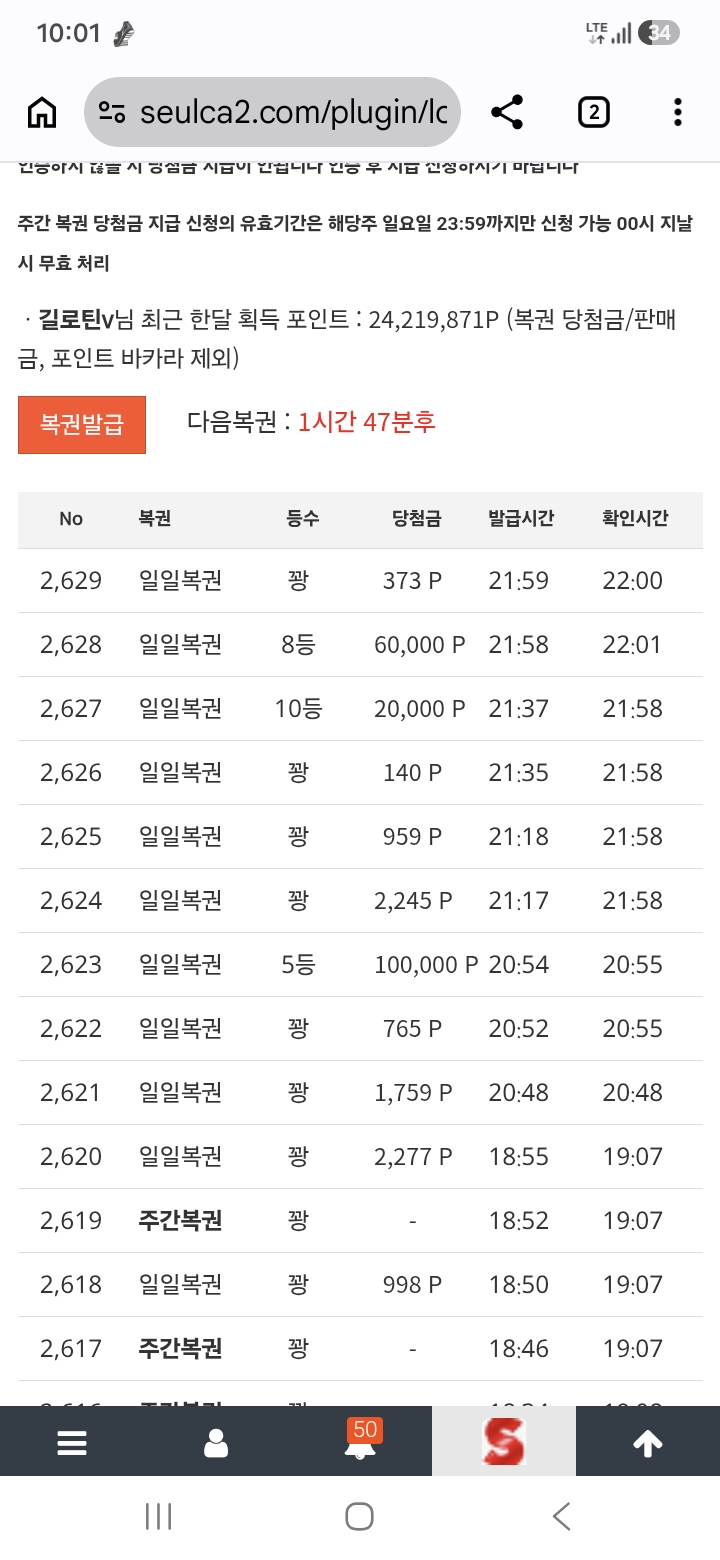
Task: Open the browser overflow menu
Action: pyautogui.click(x=678, y=112)
